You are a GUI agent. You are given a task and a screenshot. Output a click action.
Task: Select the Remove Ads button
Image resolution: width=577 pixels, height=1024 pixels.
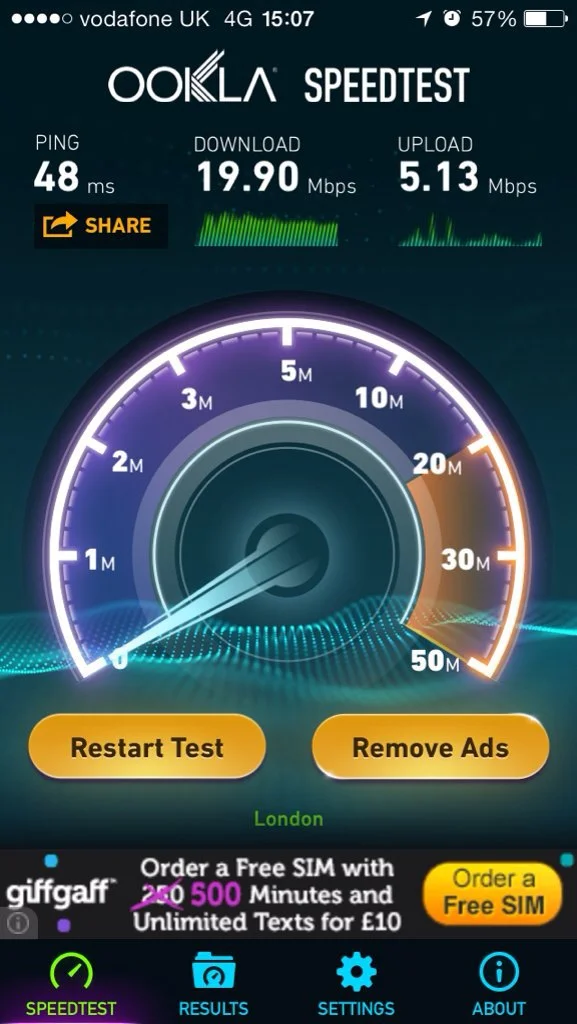(x=430, y=746)
